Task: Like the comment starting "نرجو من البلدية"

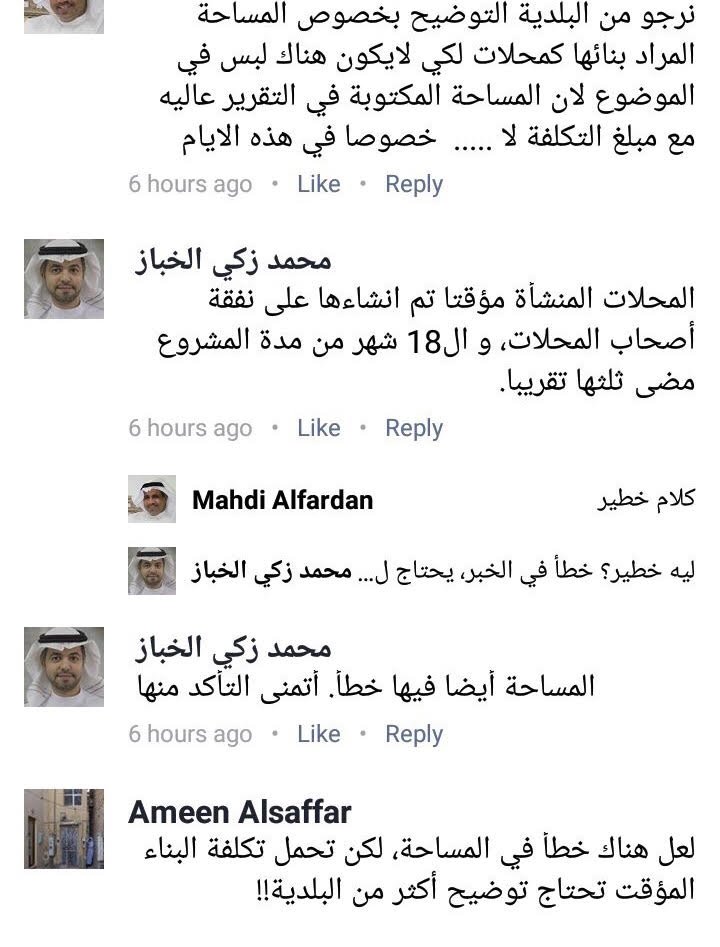Action: click(318, 184)
